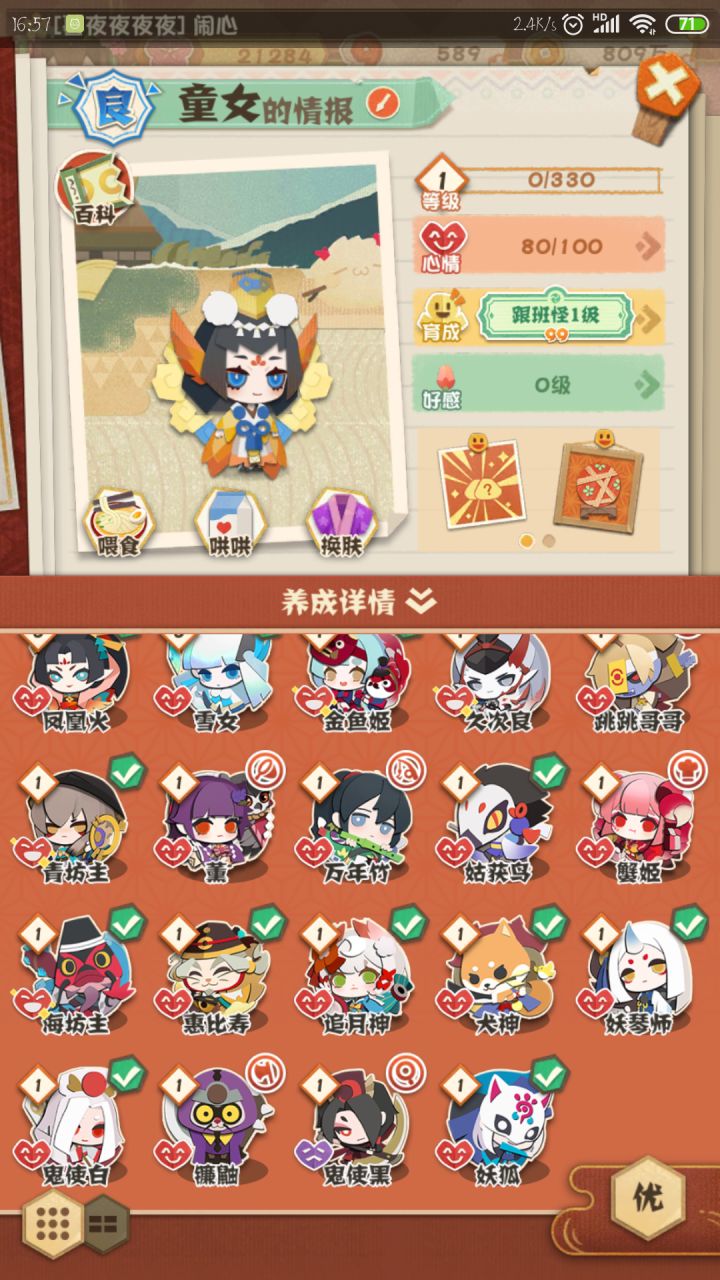Tap the green checkmark on 姑获鸟
This screenshot has height=1280, width=720.
point(549,769)
